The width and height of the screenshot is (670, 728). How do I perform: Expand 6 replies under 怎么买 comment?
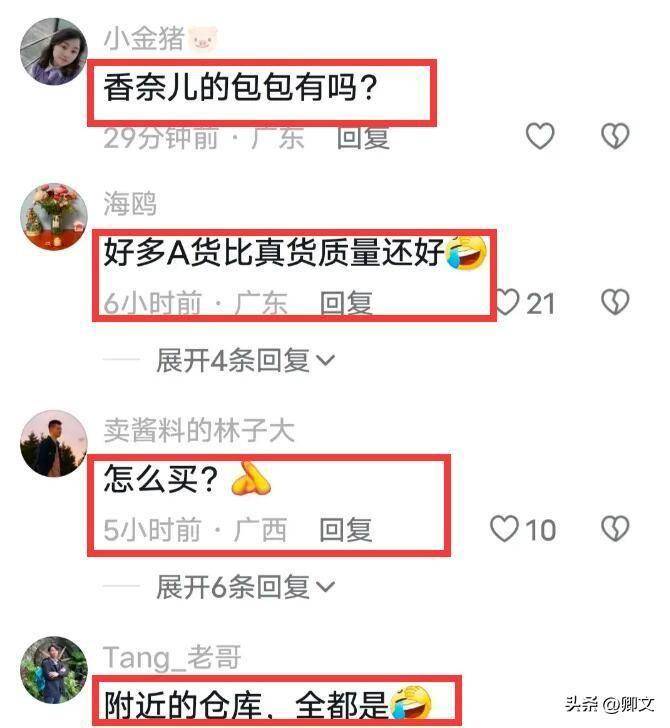click(x=244, y=588)
